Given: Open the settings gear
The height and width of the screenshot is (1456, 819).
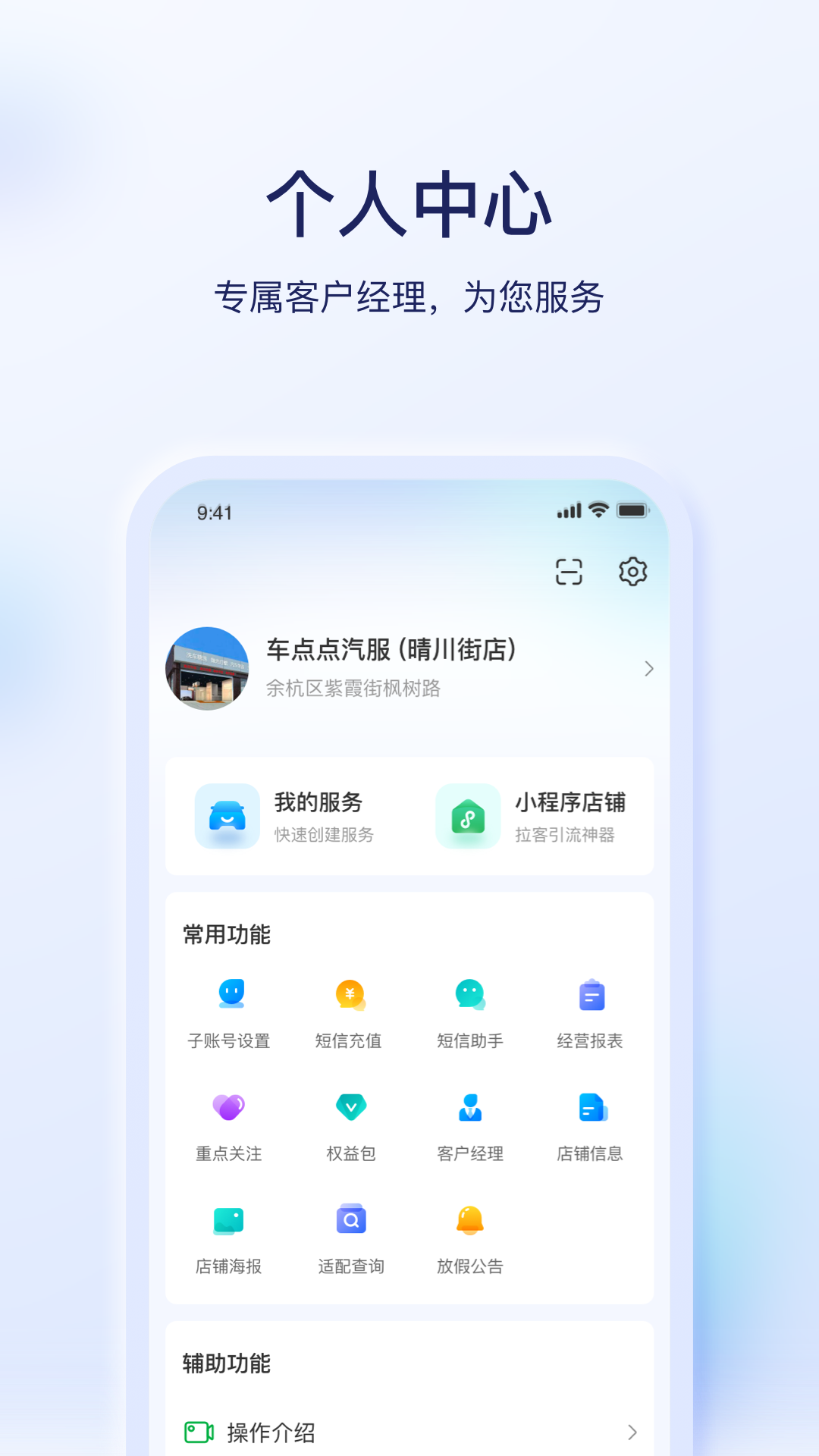Looking at the screenshot, I should pyautogui.click(x=633, y=573).
